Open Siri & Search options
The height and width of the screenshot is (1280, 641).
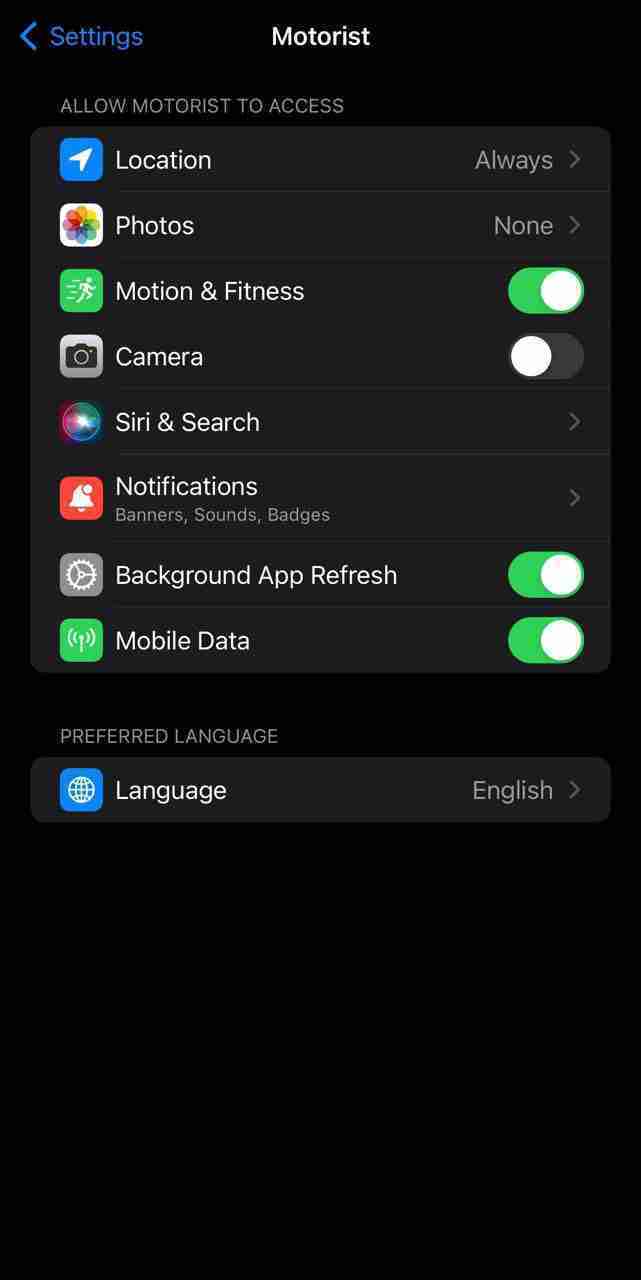(320, 422)
